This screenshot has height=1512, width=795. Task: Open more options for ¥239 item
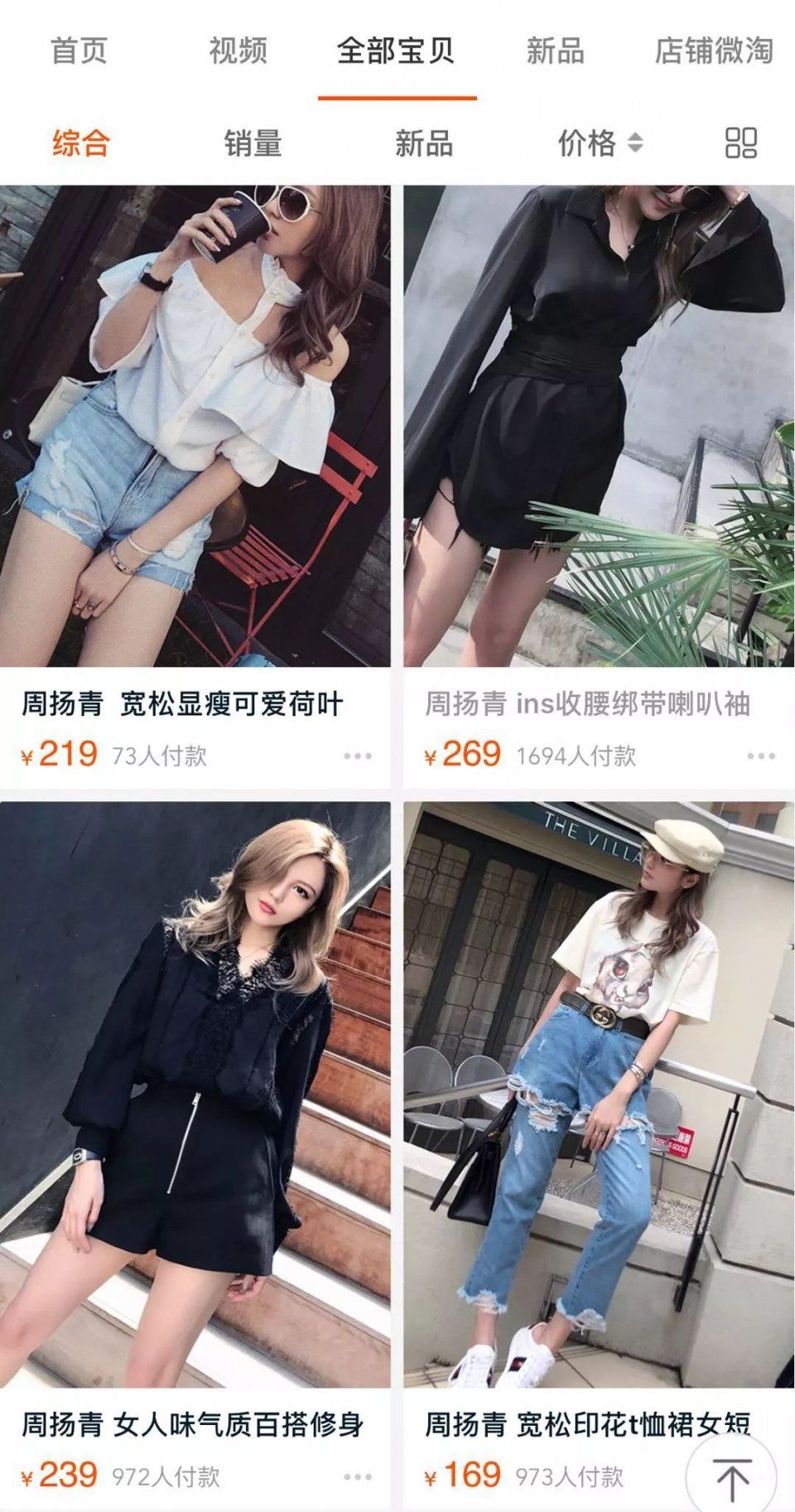tap(357, 1476)
